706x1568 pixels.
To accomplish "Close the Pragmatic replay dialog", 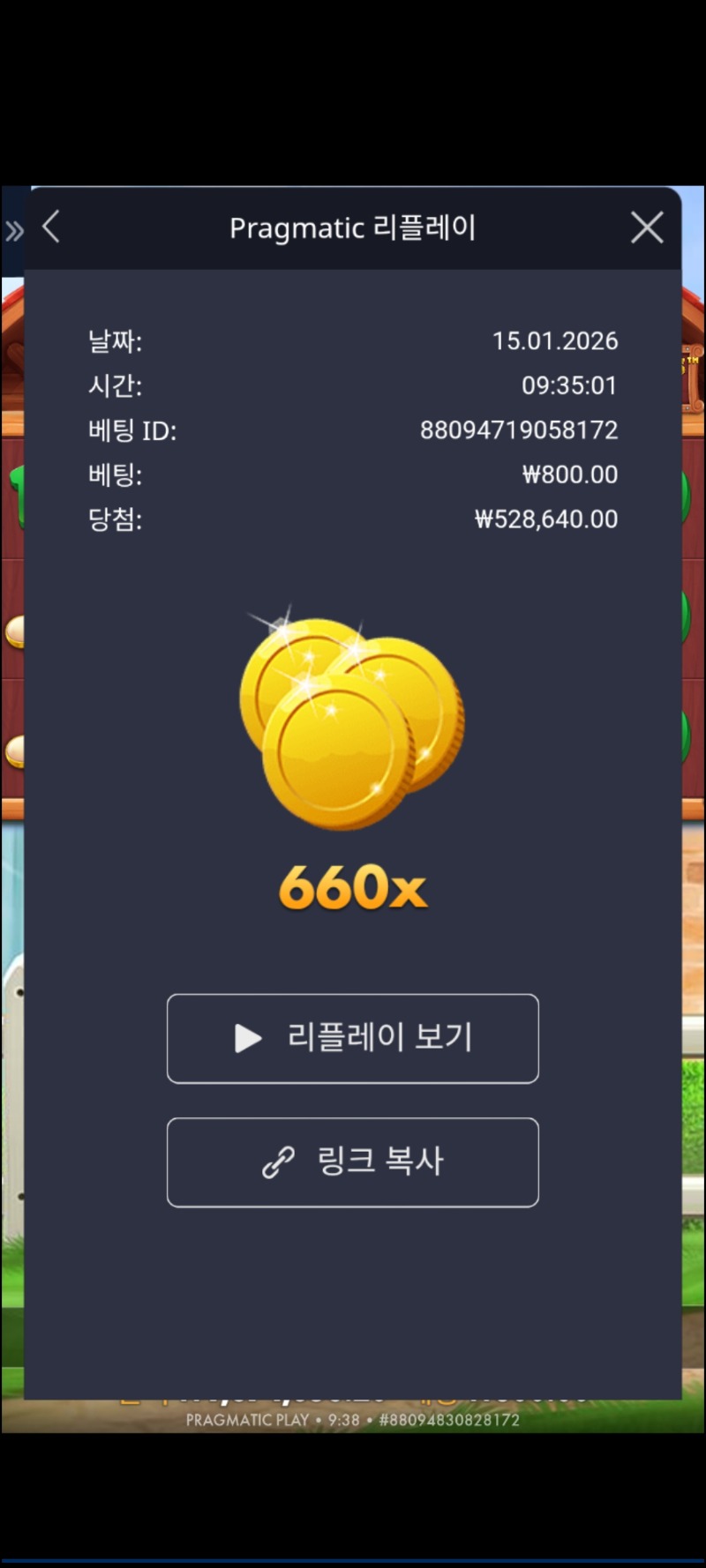I will point(647,228).
